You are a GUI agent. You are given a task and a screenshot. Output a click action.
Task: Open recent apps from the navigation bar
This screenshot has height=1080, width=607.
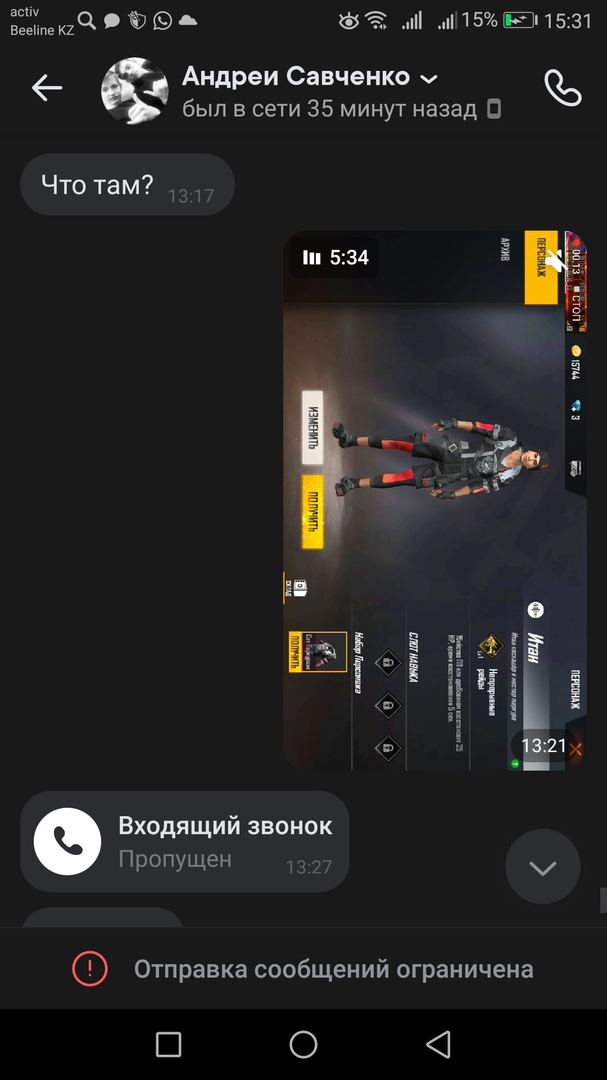[x=169, y=1045]
